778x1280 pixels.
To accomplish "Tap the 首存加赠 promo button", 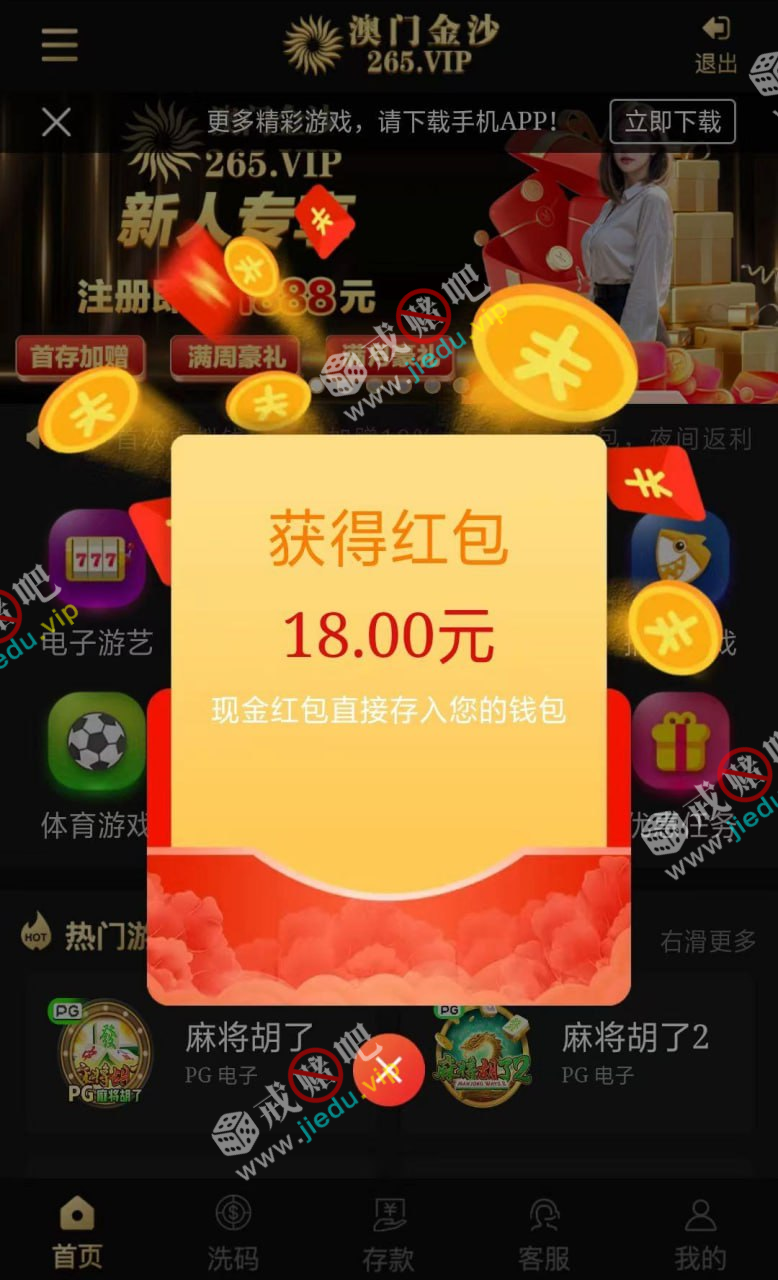I will (80, 357).
